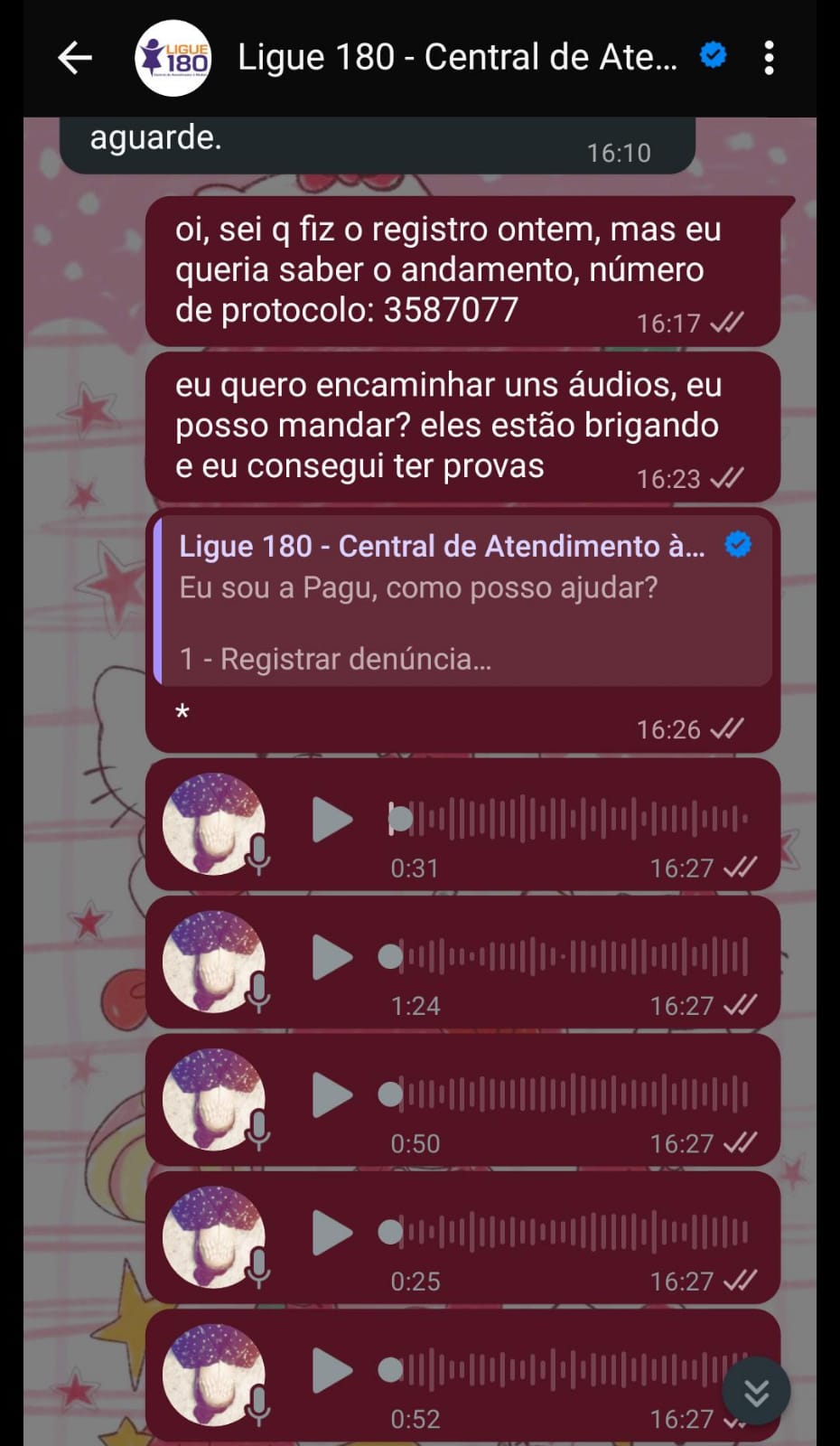
Task: Open the chat overflow menu
Action: (x=769, y=58)
